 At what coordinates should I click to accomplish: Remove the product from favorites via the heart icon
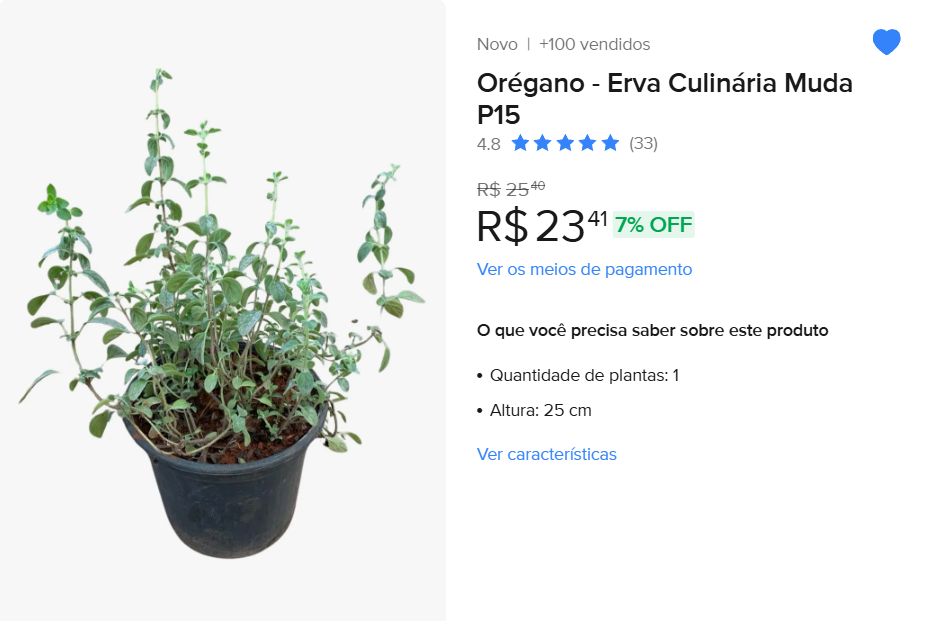pos(886,42)
